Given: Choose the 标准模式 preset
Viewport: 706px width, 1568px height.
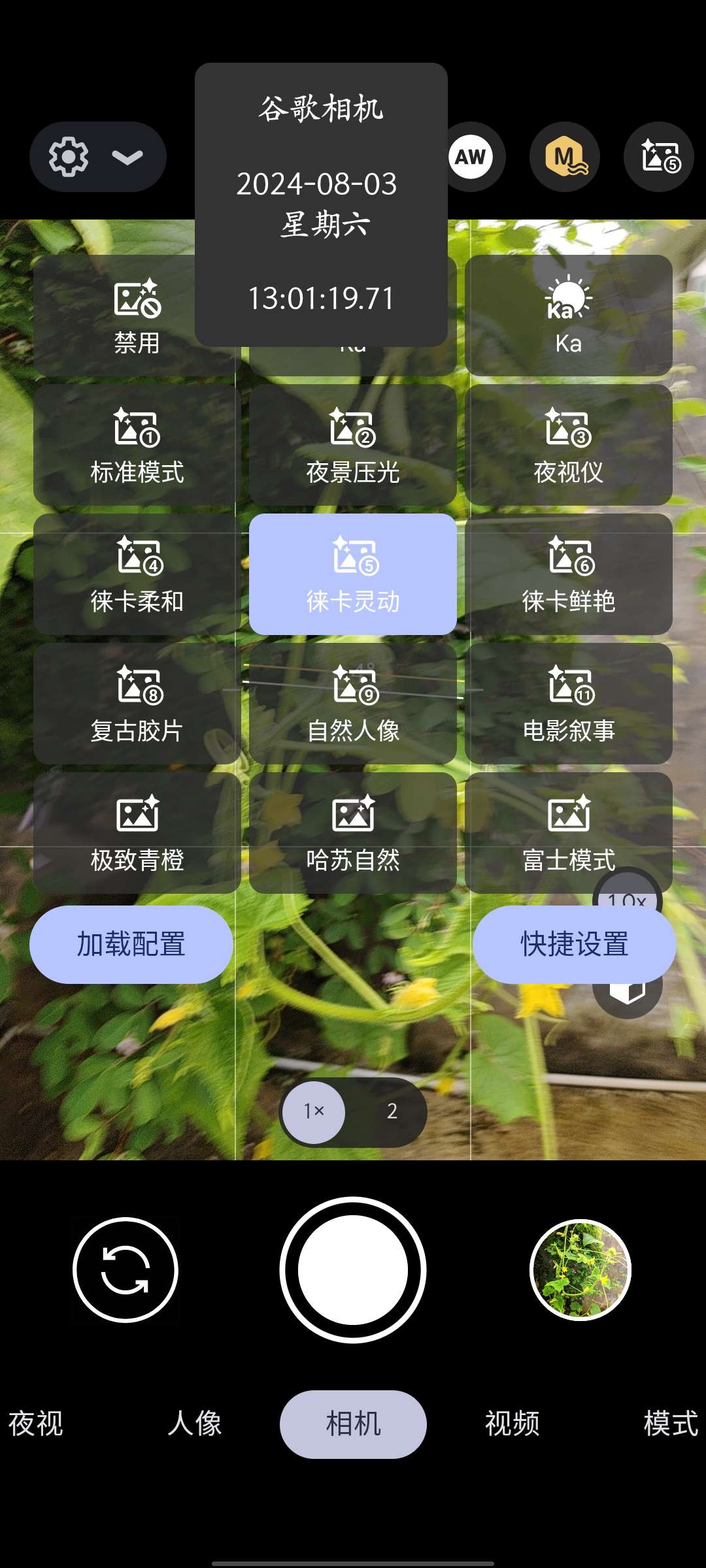Looking at the screenshot, I should point(137,445).
